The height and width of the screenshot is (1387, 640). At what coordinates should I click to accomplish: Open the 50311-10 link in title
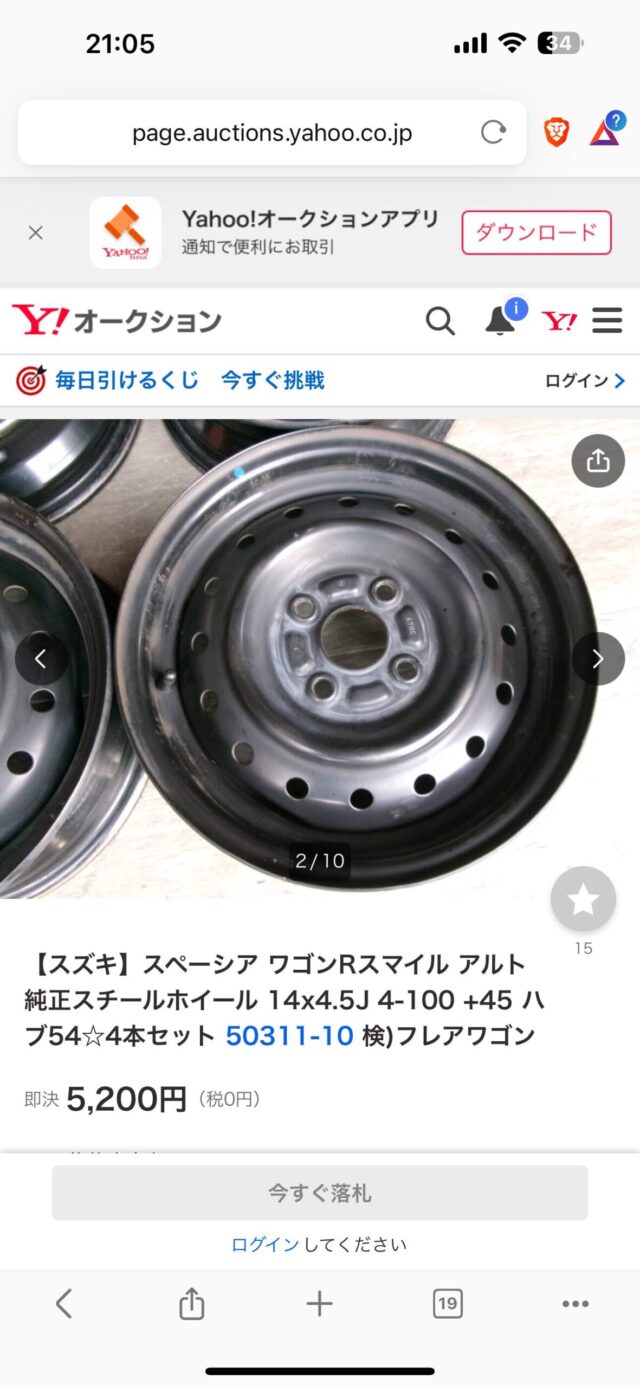click(x=289, y=1036)
